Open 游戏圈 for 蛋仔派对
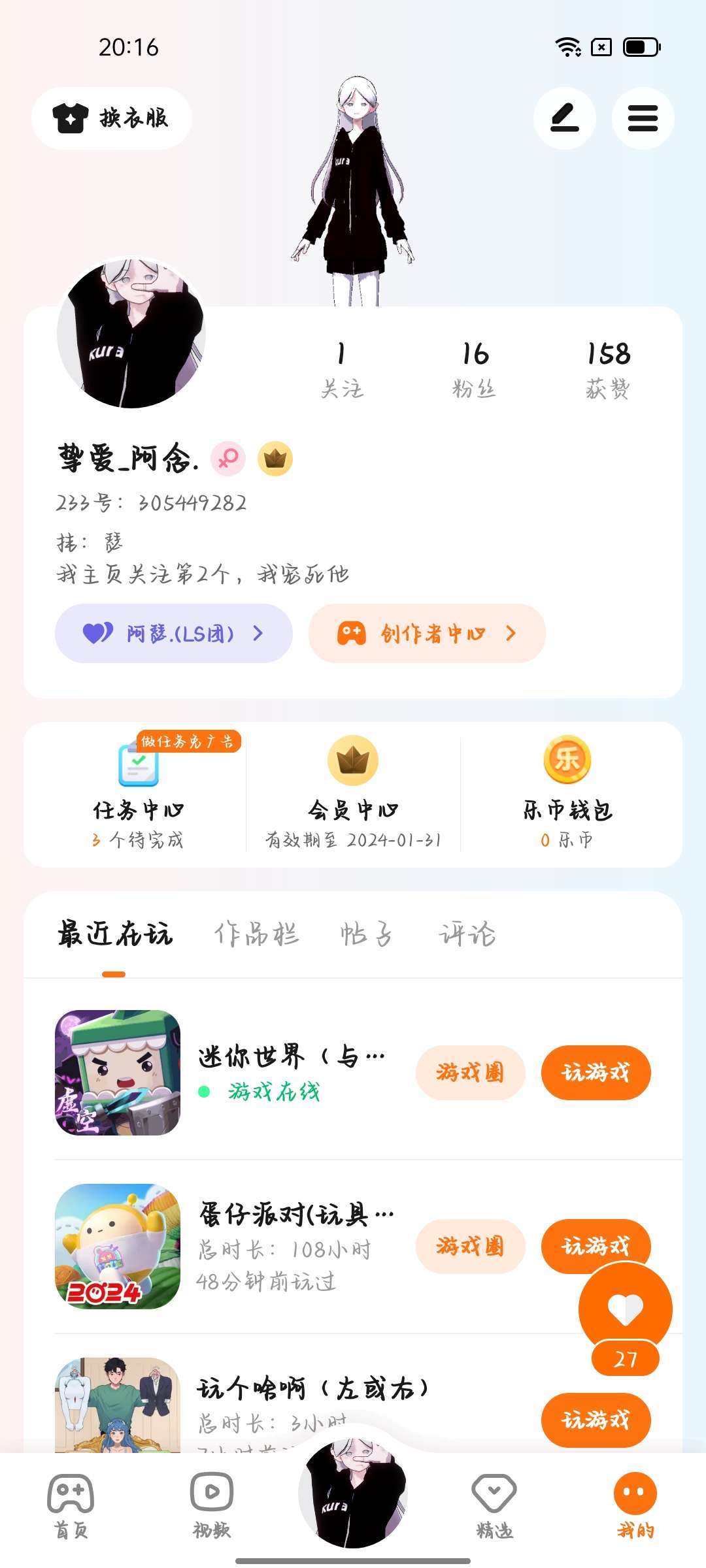The width and height of the screenshot is (706, 1568). click(x=471, y=1246)
